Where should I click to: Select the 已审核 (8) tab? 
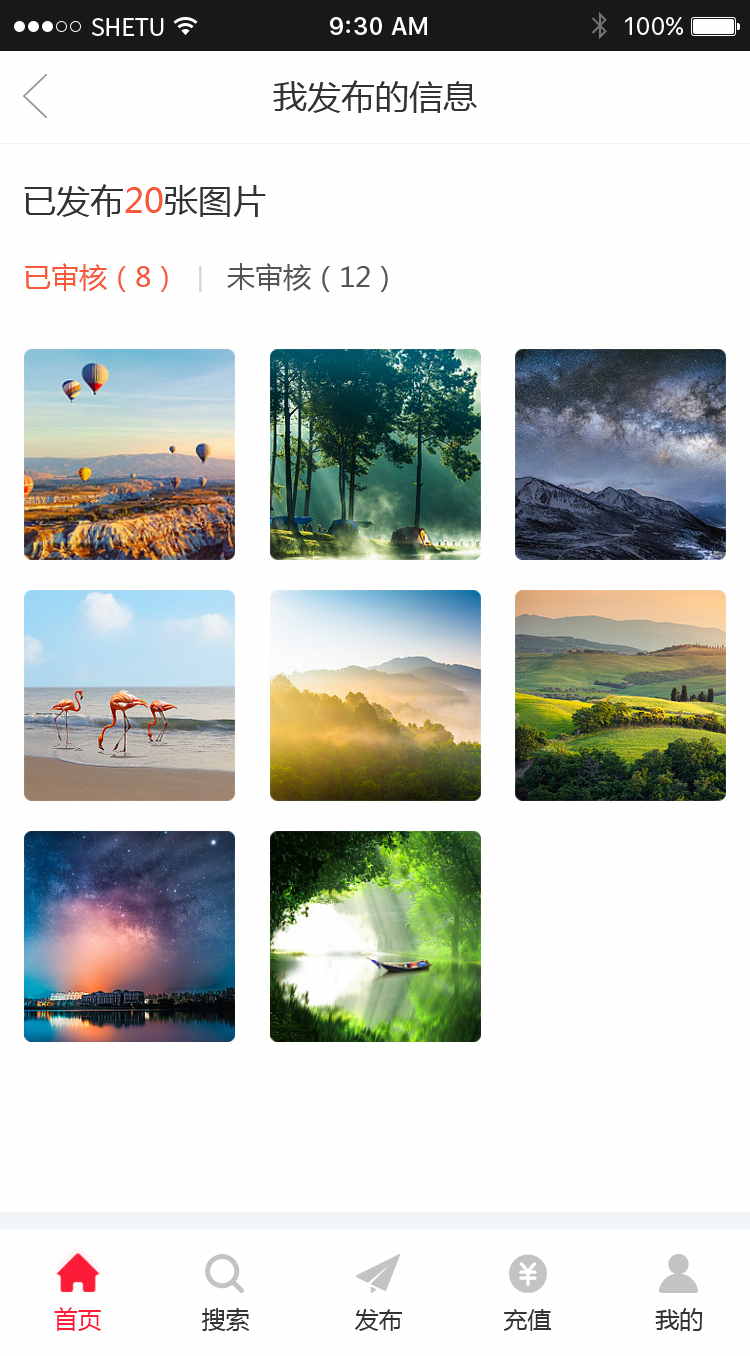tap(97, 277)
